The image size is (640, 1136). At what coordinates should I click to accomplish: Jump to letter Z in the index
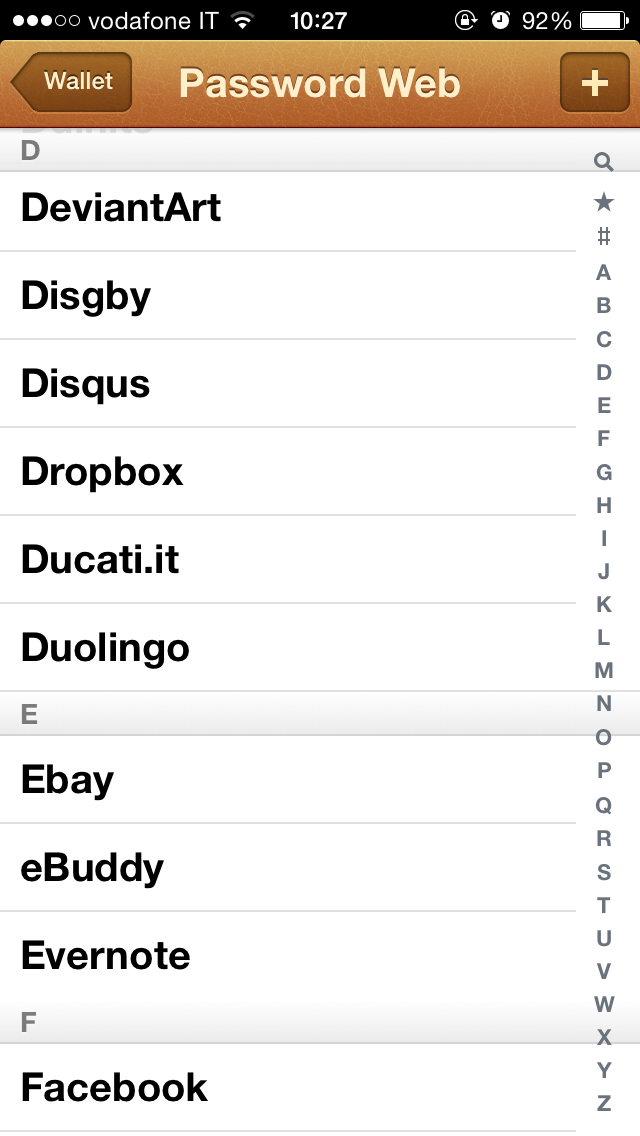coord(603,1104)
